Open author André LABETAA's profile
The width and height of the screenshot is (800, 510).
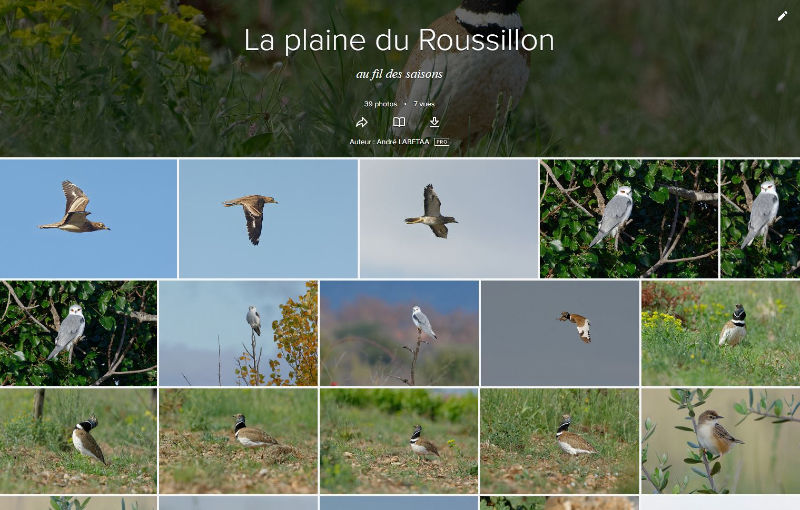click(x=403, y=143)
